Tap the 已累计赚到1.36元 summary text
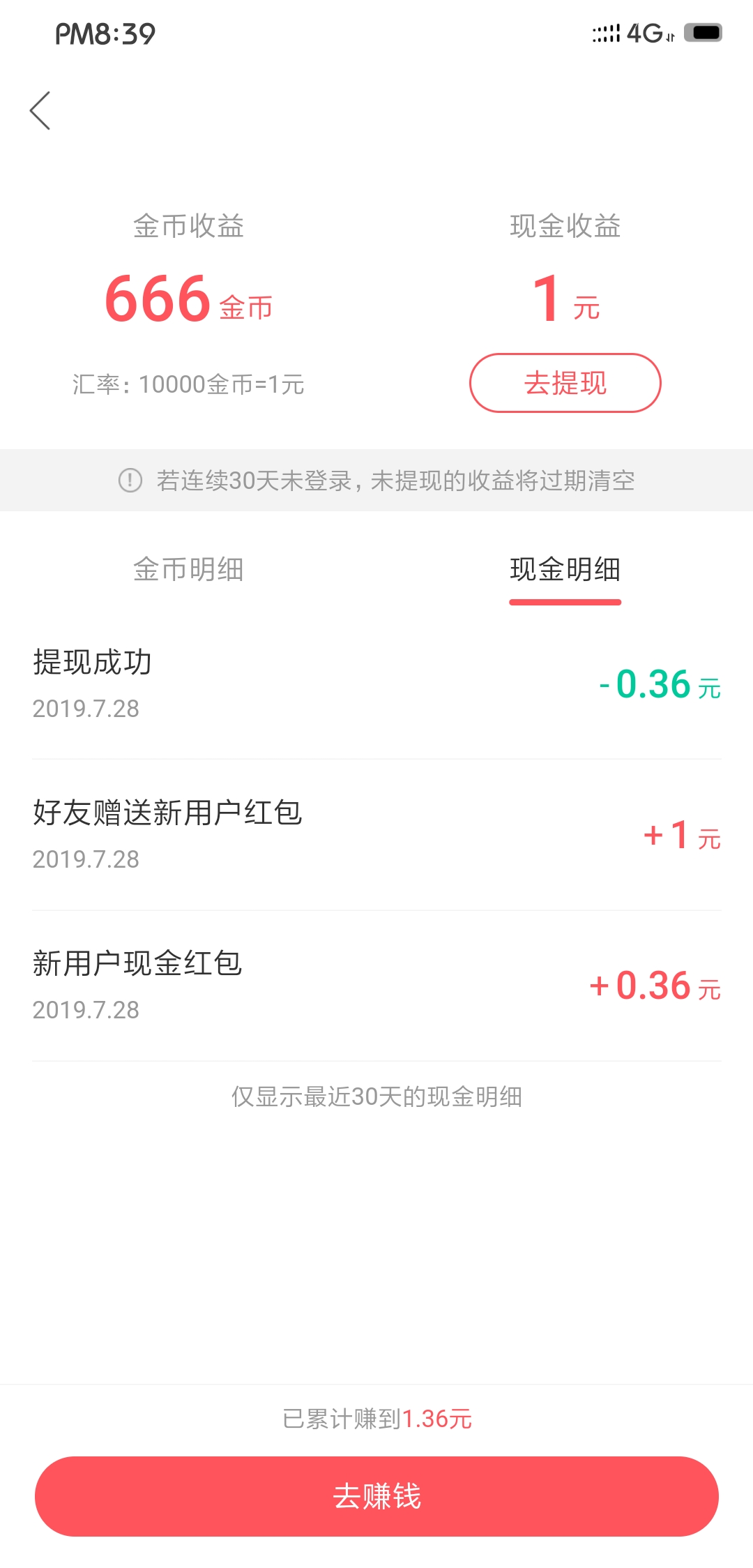753x1568 pixels. pos(376,1418)
